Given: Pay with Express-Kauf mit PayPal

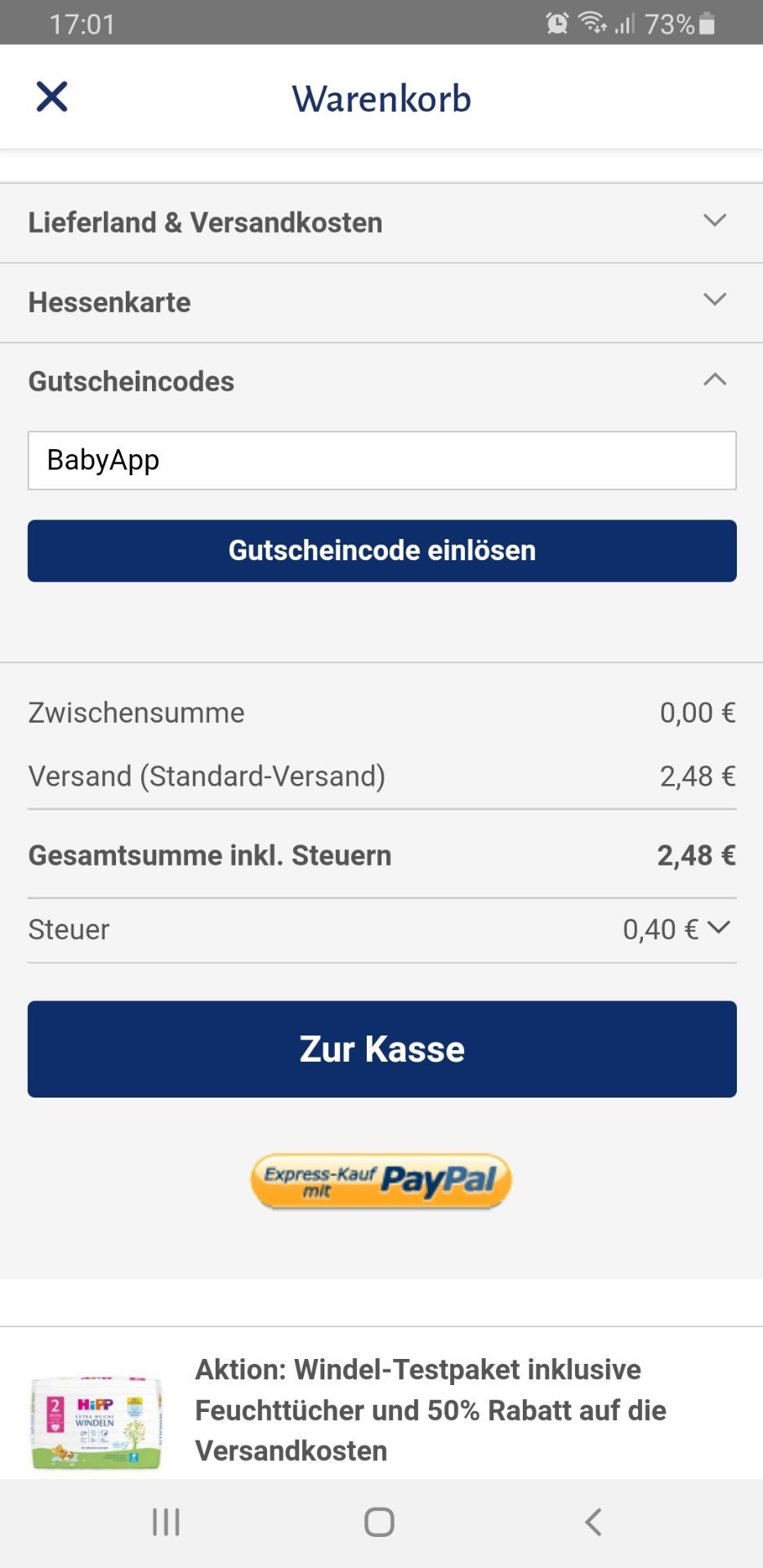Looking at the screenshot, I should click(x=381, y=1181).
